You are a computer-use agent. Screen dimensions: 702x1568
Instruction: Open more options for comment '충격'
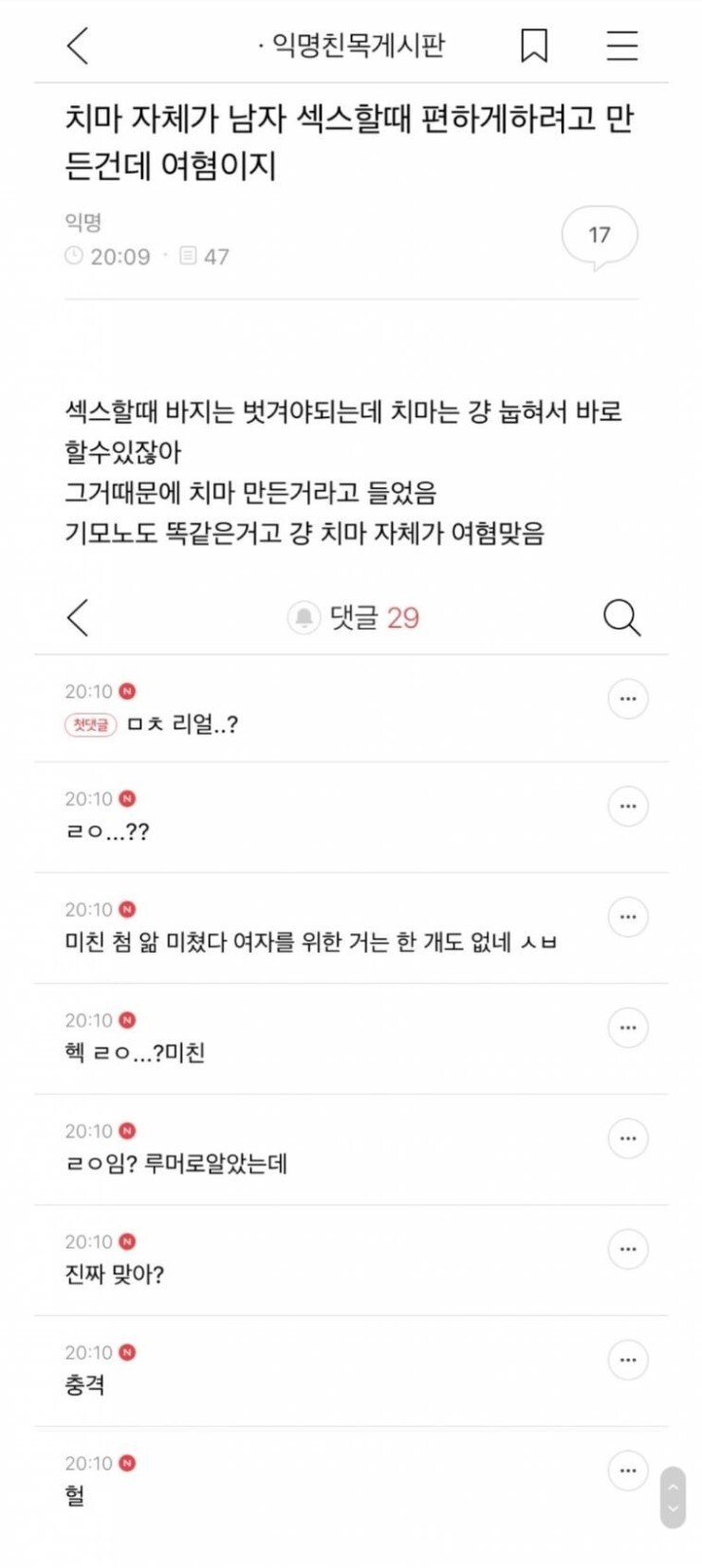pyautogui.click(x=627, y=1360)
